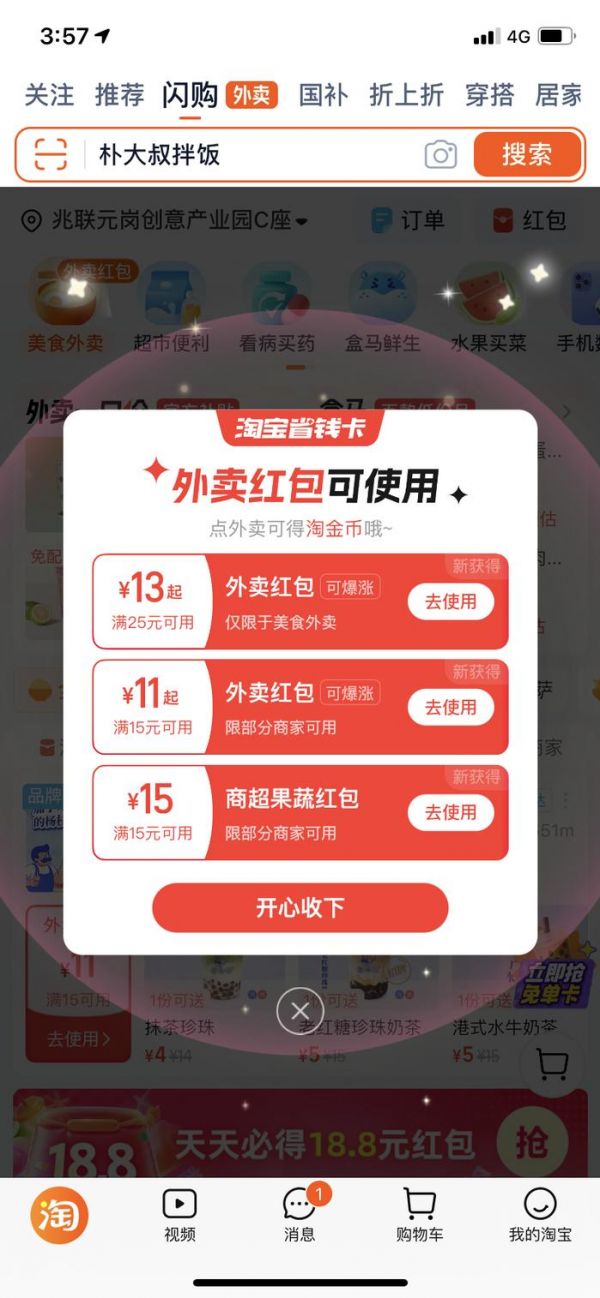Image resolution: width=600 pixels, height=1298 pixels.
Task: Open camera image search
Action: point(440,155)
